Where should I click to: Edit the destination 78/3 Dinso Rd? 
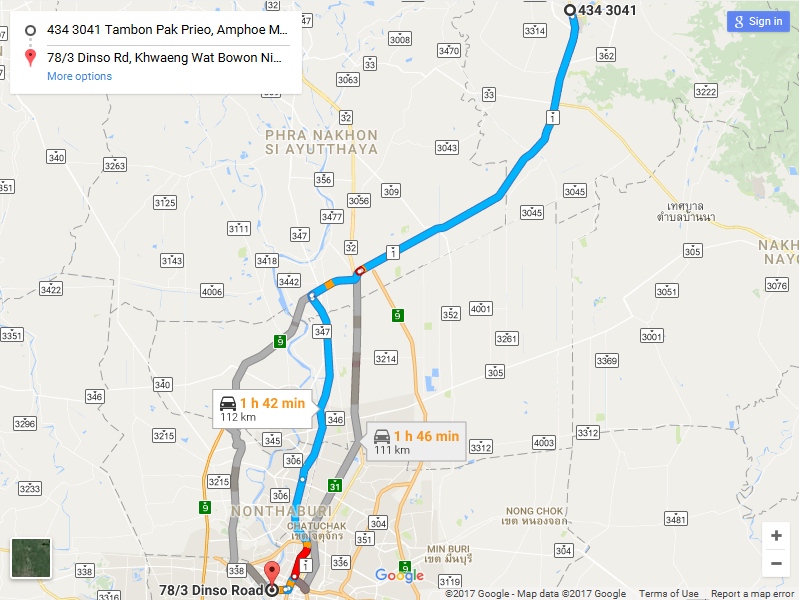165,58
